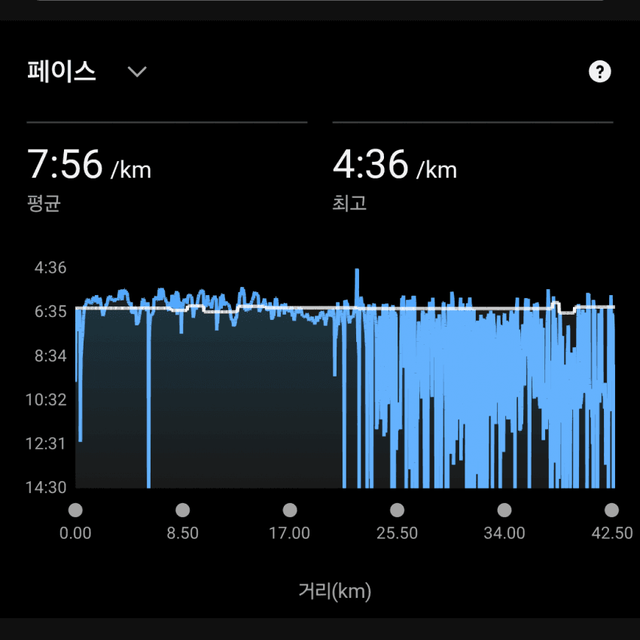
Task: Expand the 페이스 metric dropdown
Action: coord(137,72)
